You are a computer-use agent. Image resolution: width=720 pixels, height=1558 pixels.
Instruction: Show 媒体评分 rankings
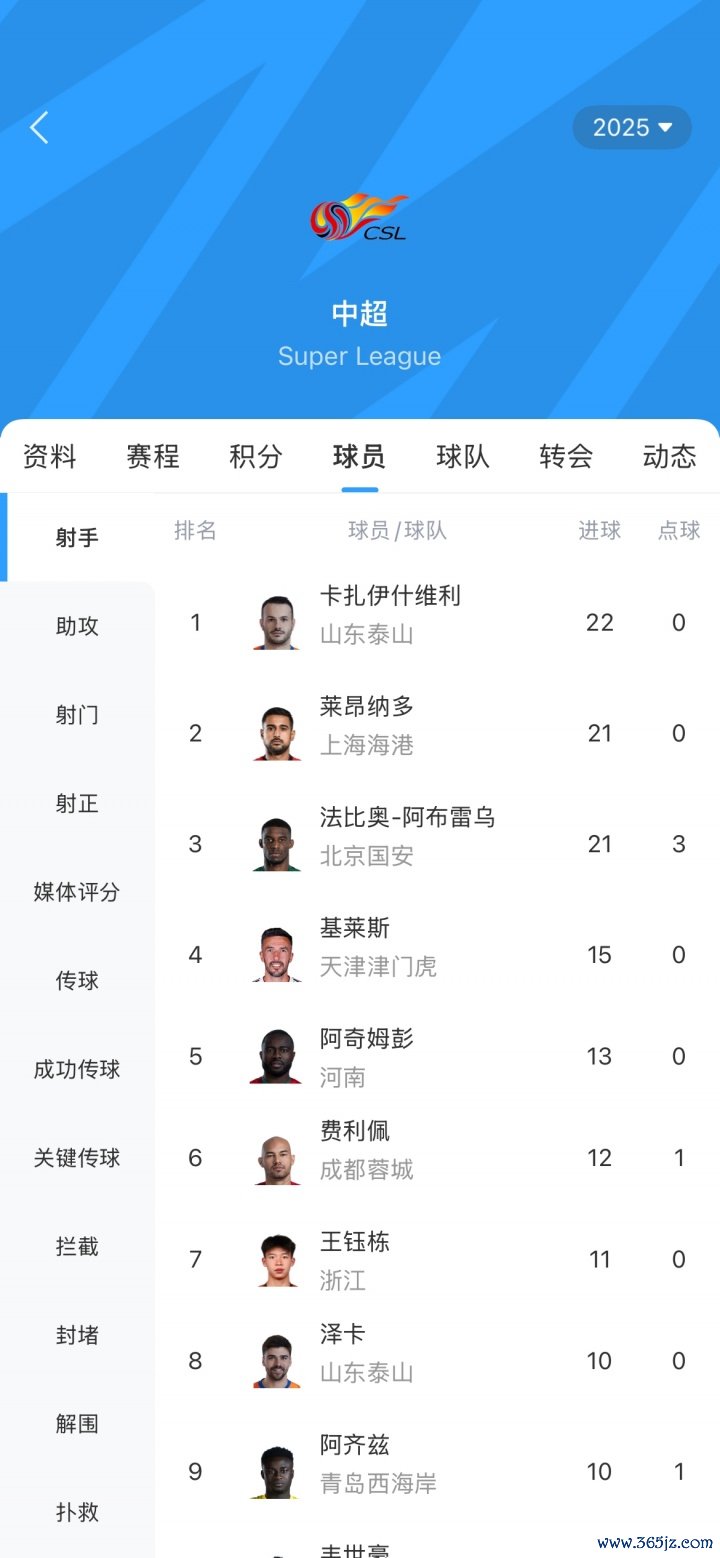(x=77, y=892)
